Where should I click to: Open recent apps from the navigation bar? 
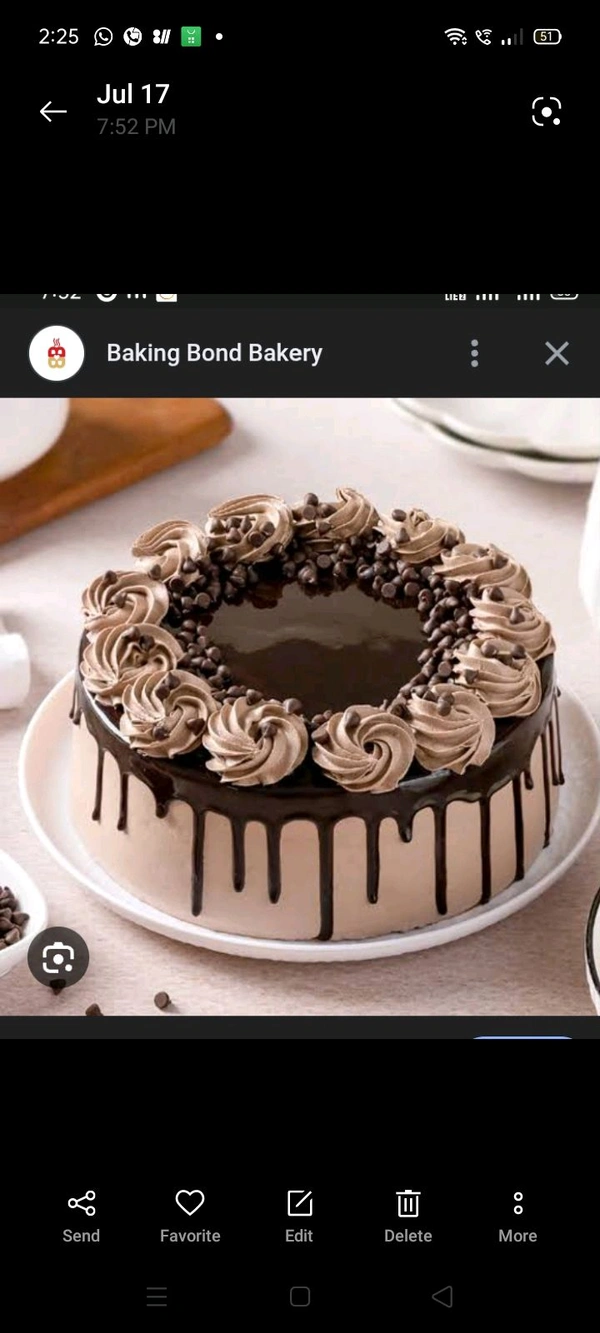click(x=157, y=1297)
